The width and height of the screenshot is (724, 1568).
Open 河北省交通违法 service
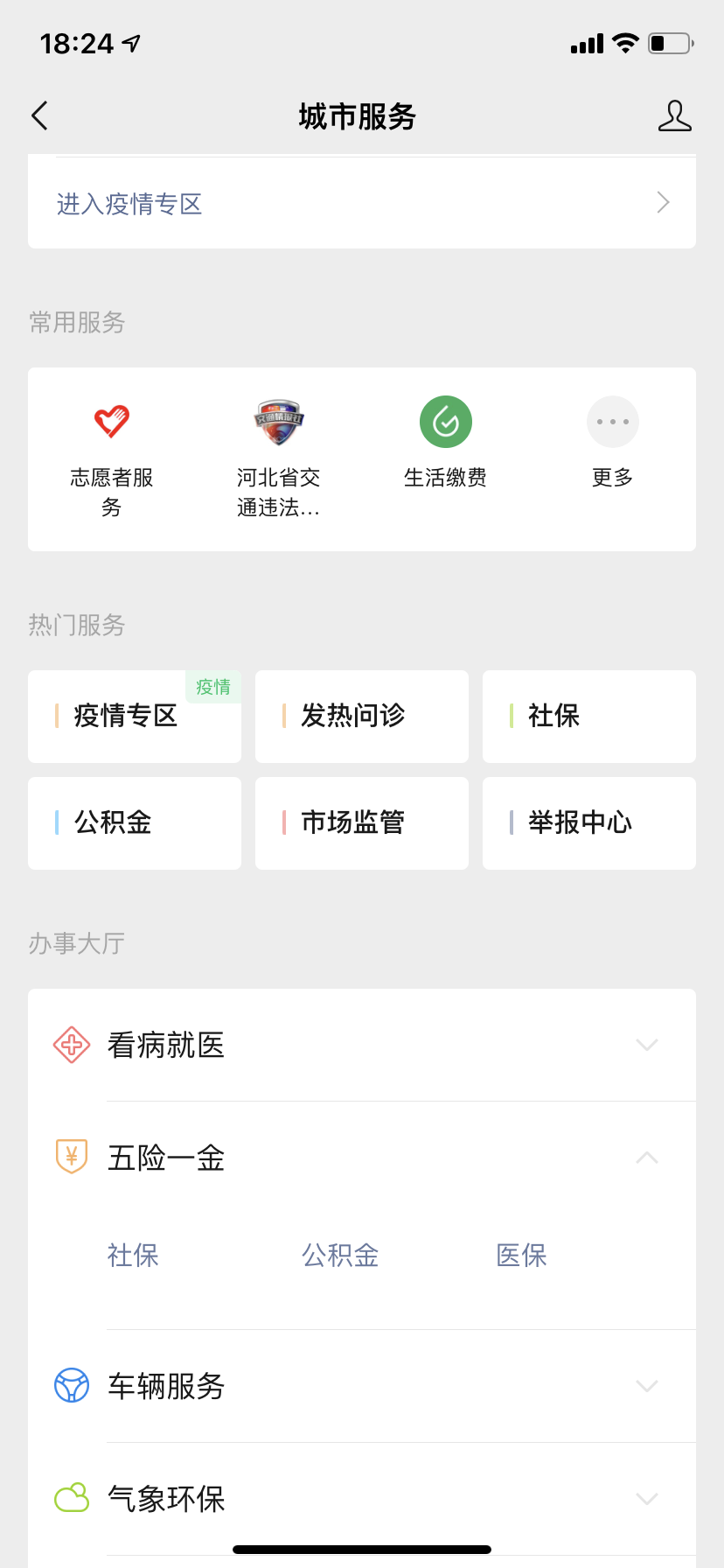(278, 455)
